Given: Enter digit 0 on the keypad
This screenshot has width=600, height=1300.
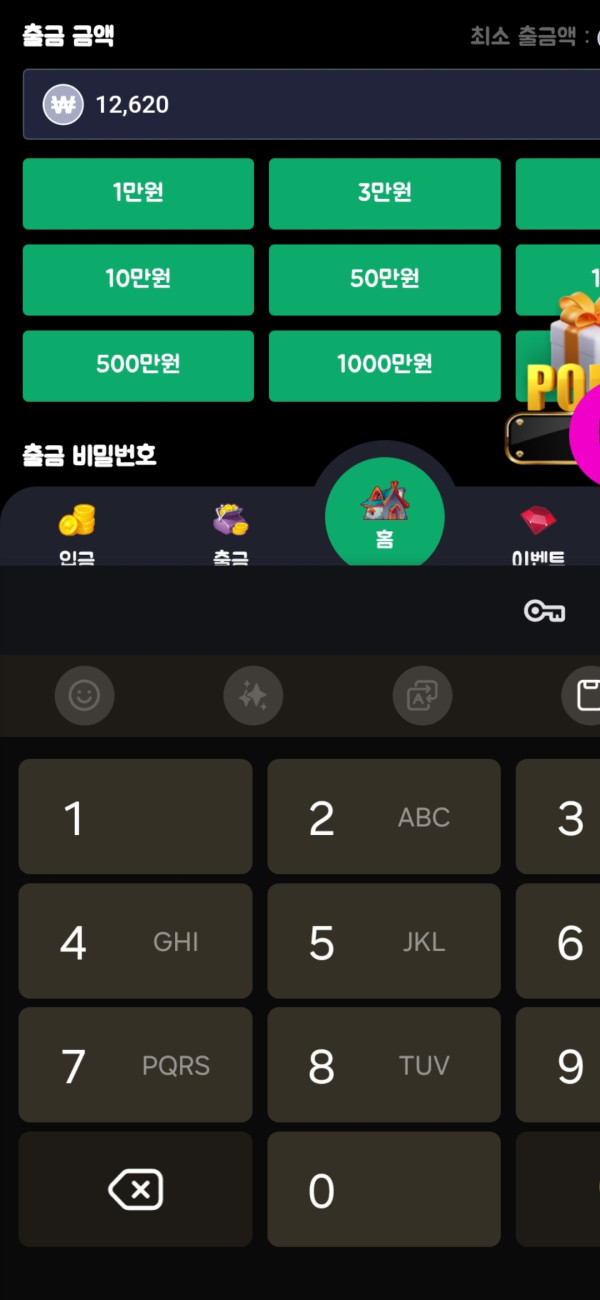Looking at the screenshot, I should click(x=384, y=1190).
